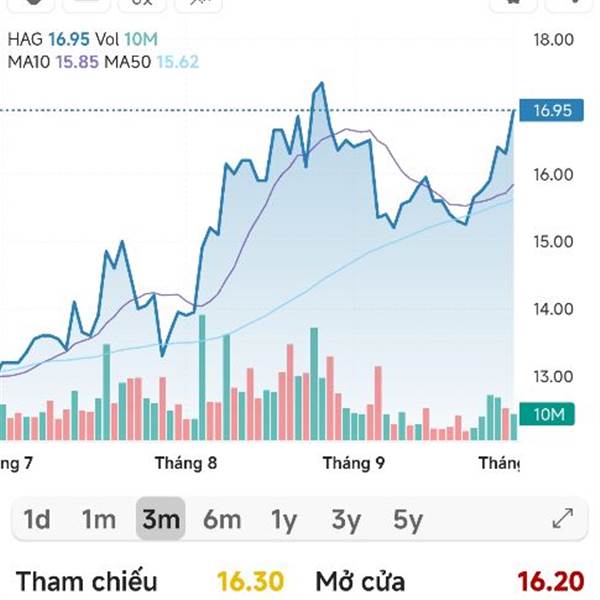This screenshot has width=600, height=600.
Task: Select the 3m time range
Action: [x=161, y=519]
